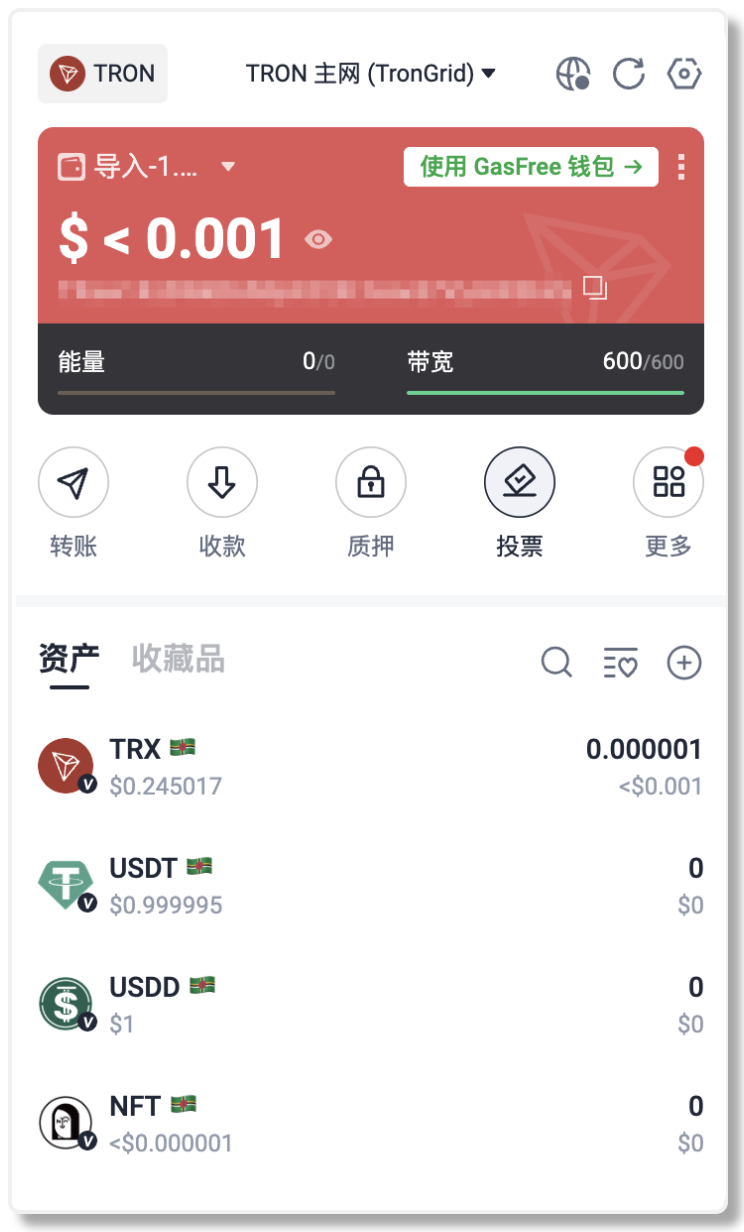The width and height of the screenshot is (744, 1232).
Task: Go to 质押 staking
Action: click(371, 483)
